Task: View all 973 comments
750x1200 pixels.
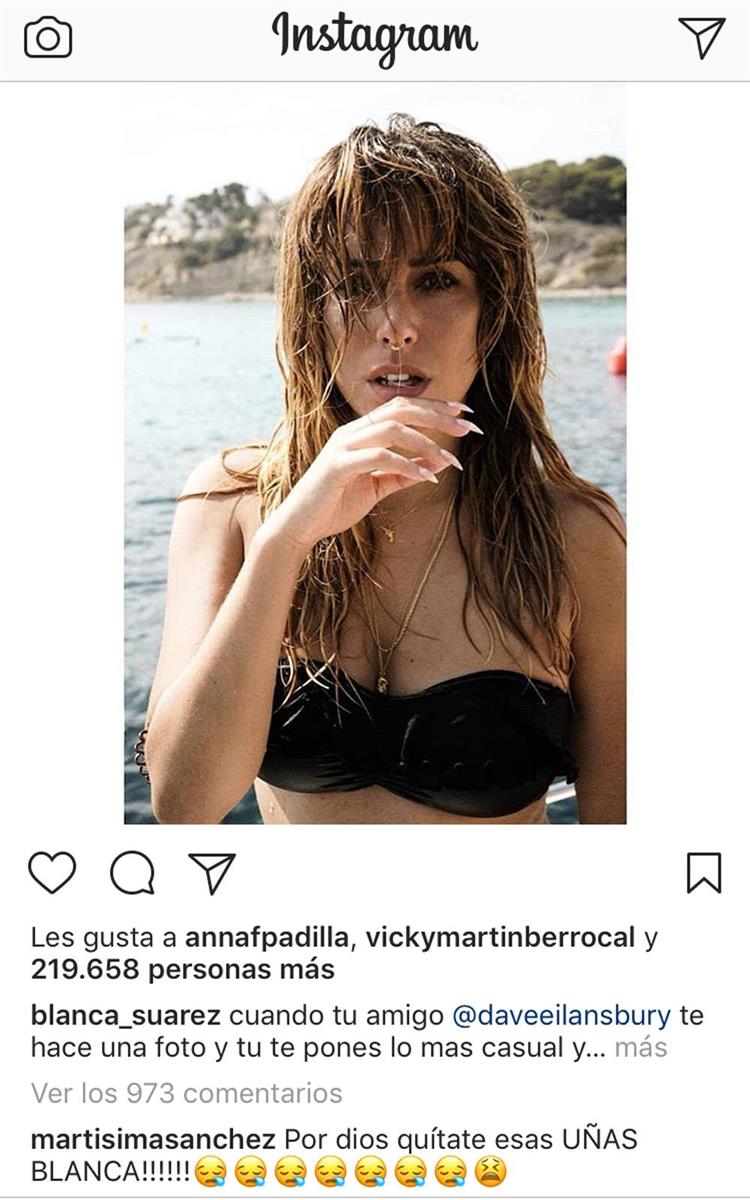Action: 186,1093
